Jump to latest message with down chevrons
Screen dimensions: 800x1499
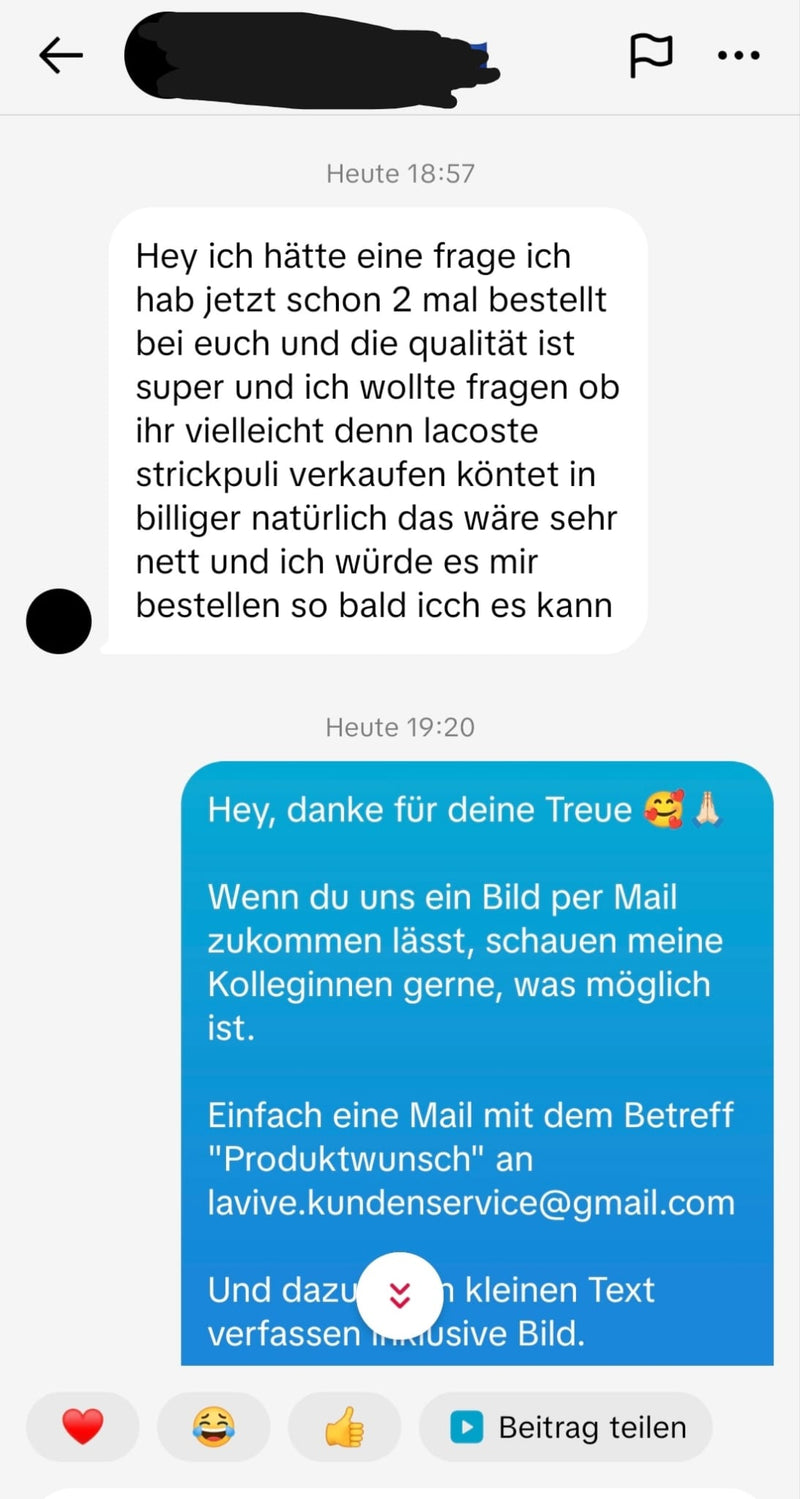pos(400,1295)
